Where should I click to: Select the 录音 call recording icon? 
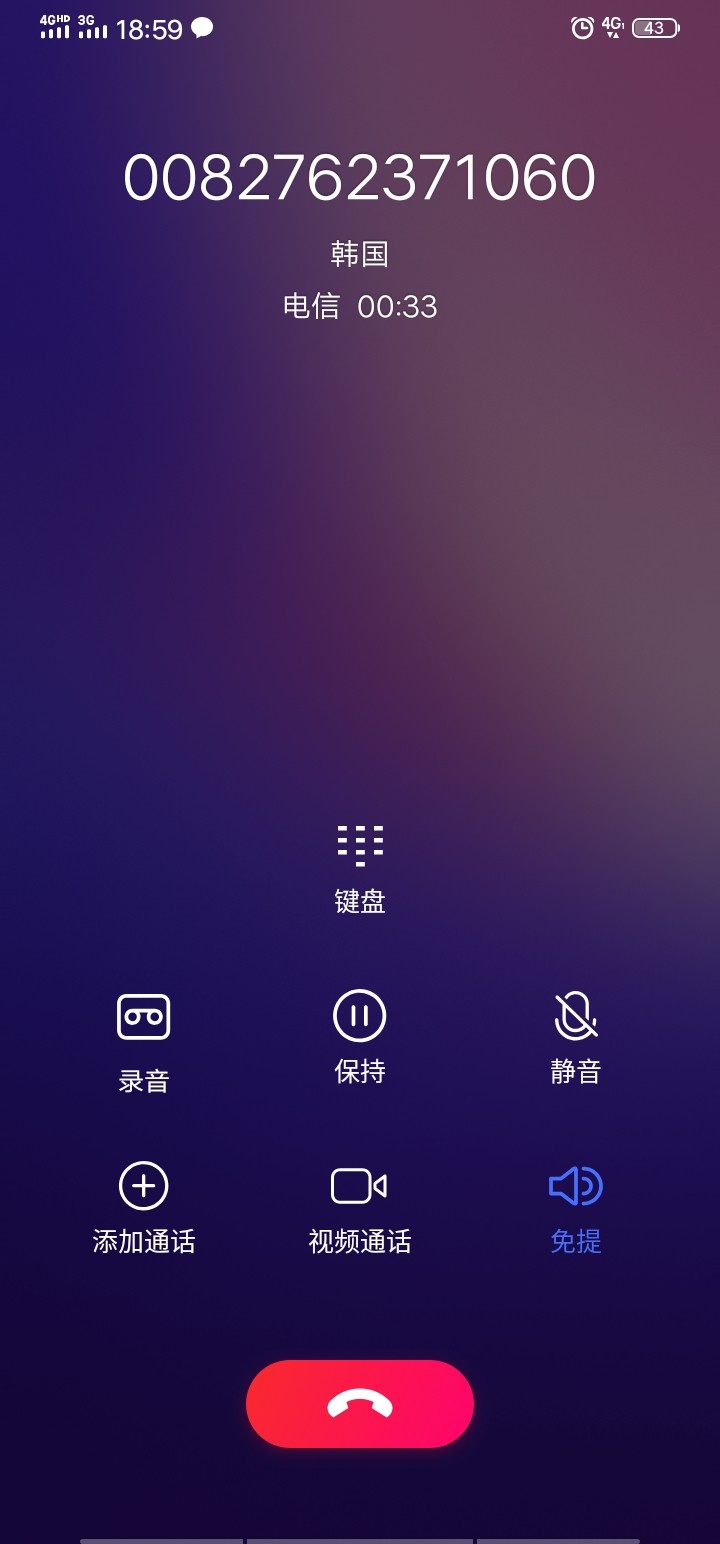[144, 1015]
